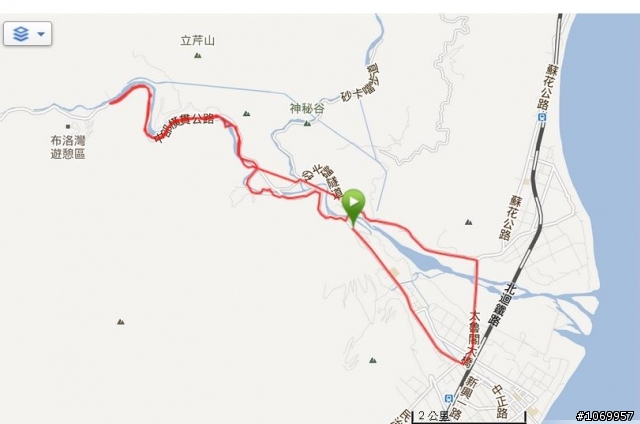Tap the green route start marker
This screenshot has width=640, height=424.
(353, 205)
